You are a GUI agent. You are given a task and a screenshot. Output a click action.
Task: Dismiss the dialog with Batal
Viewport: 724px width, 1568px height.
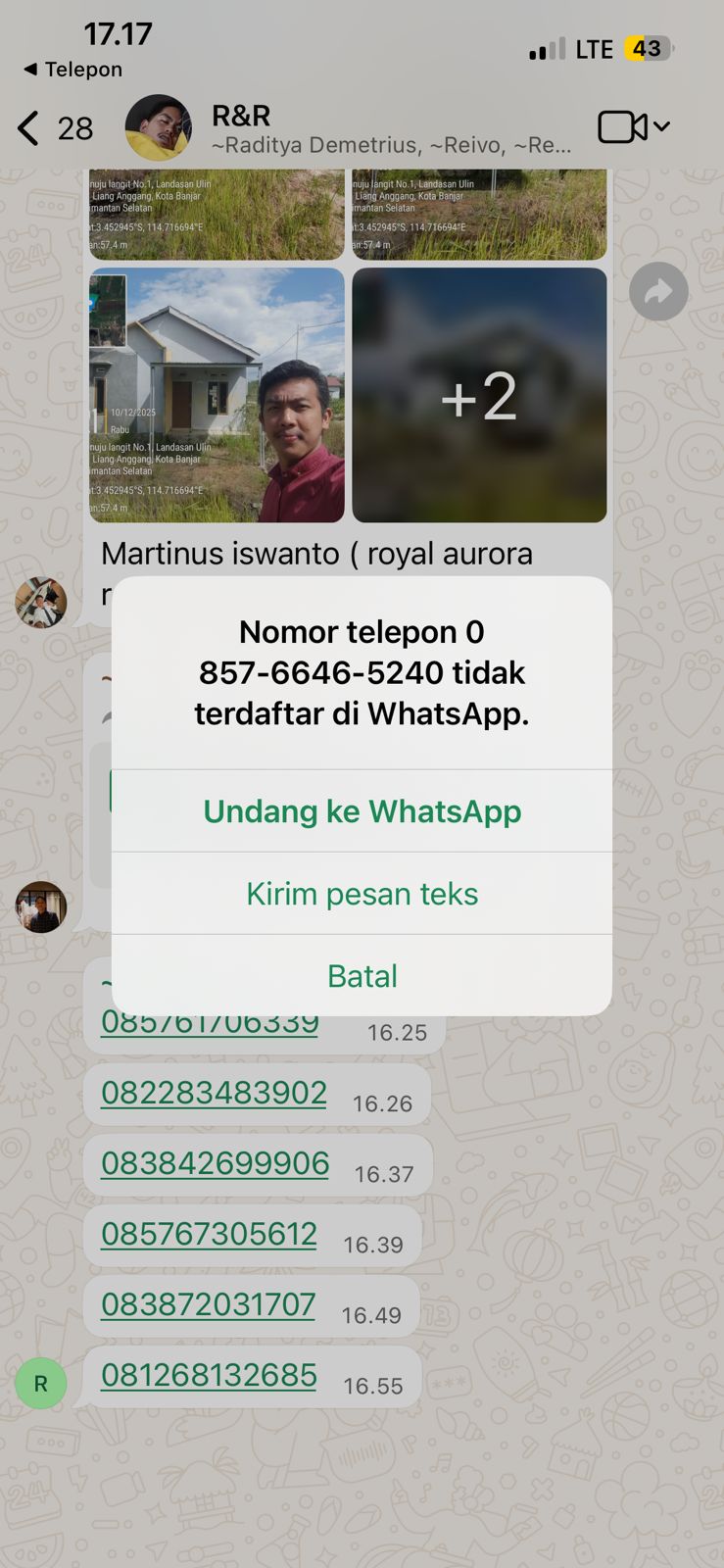(362, 975)
